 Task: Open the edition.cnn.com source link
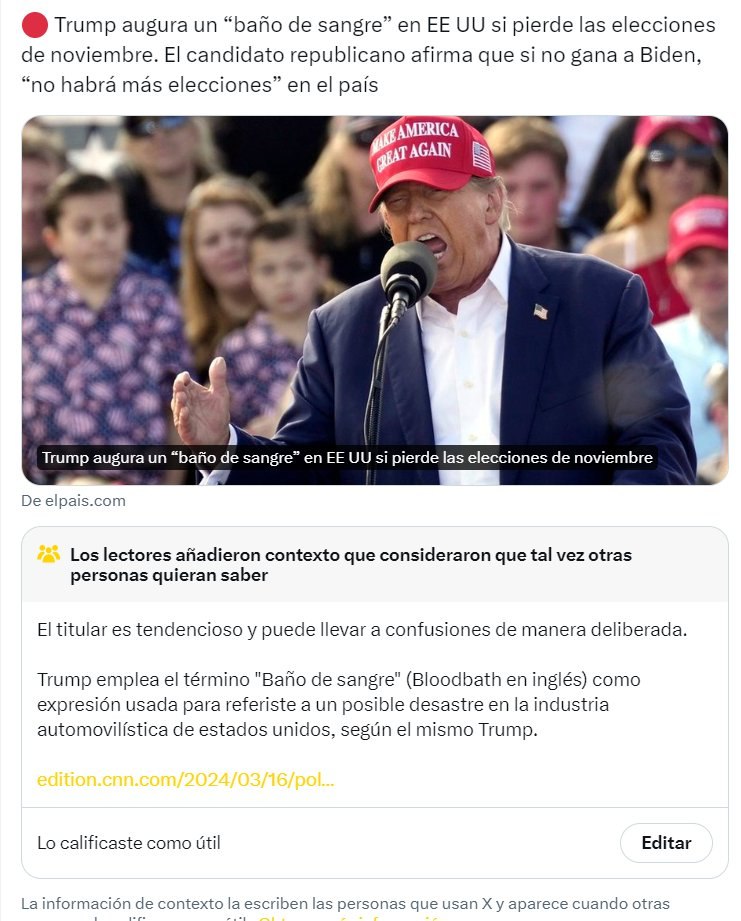tap(185, 779)
